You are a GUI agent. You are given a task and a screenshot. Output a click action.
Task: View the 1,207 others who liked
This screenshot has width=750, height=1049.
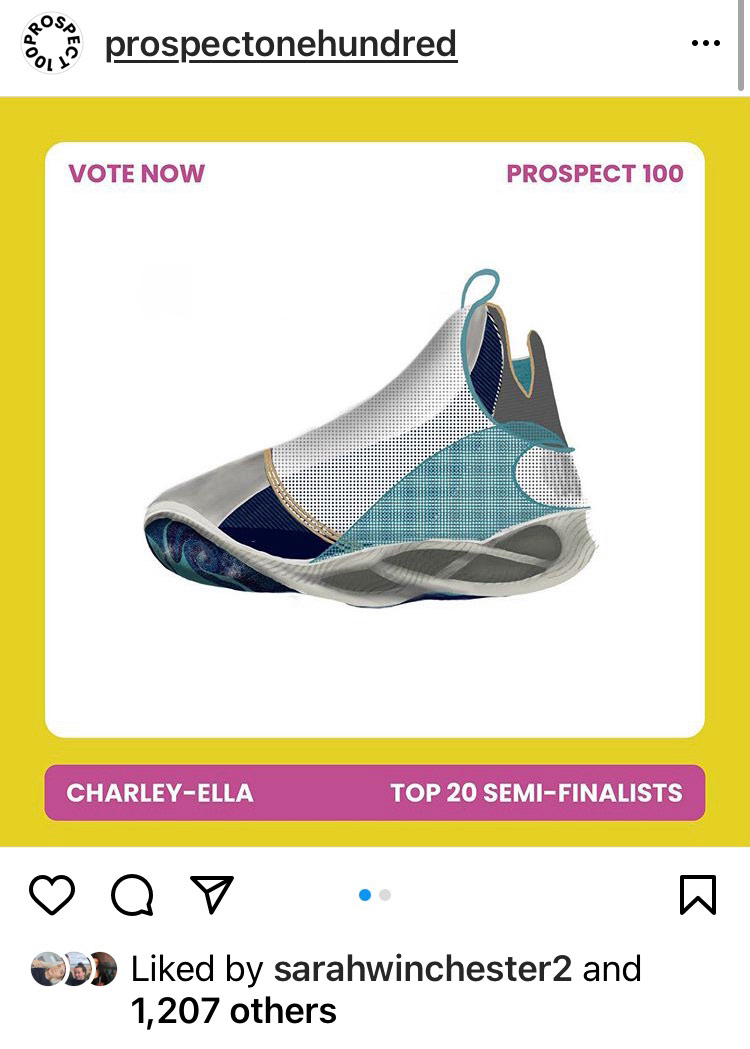tap(234, 1011)
